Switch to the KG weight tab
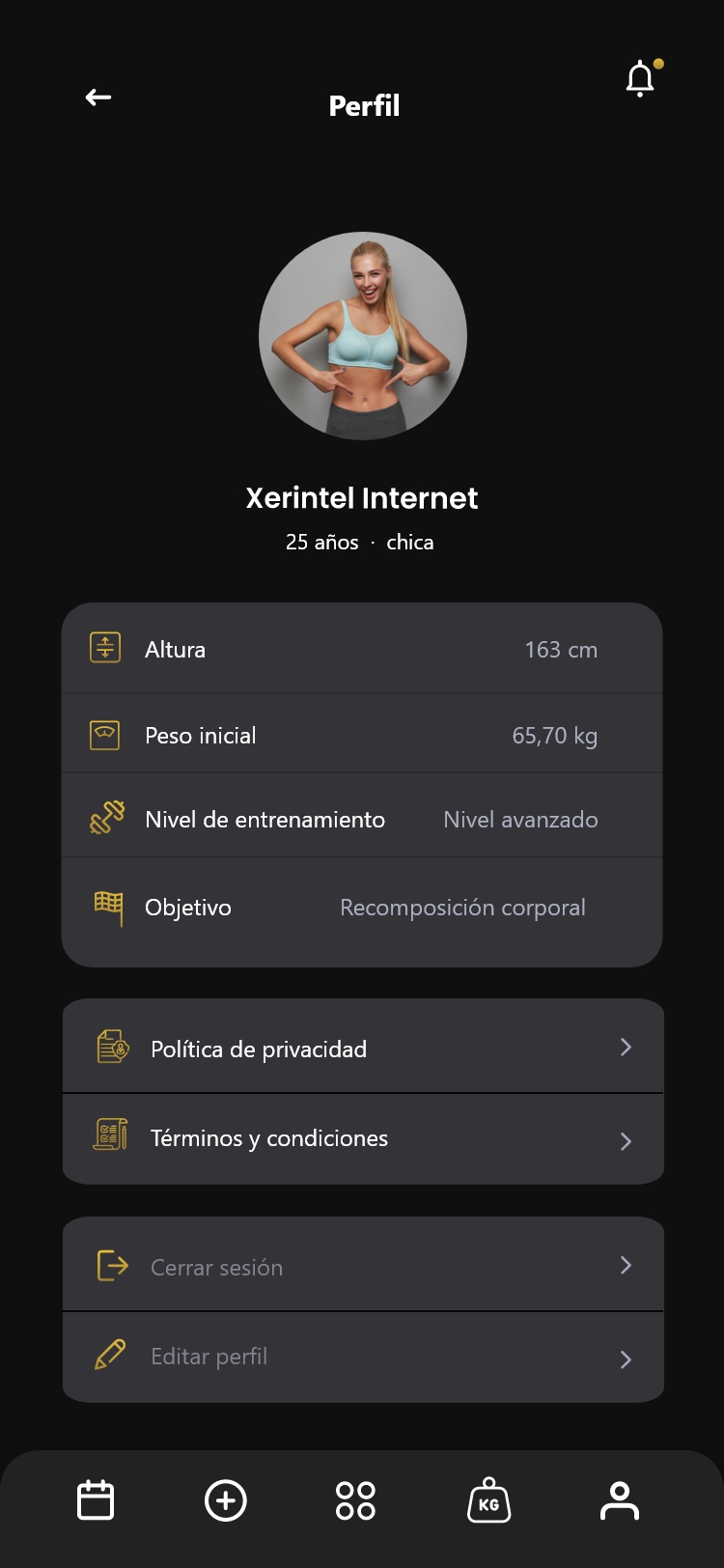This screenshot has height=1568, width=724. [x=488, y=1501]
